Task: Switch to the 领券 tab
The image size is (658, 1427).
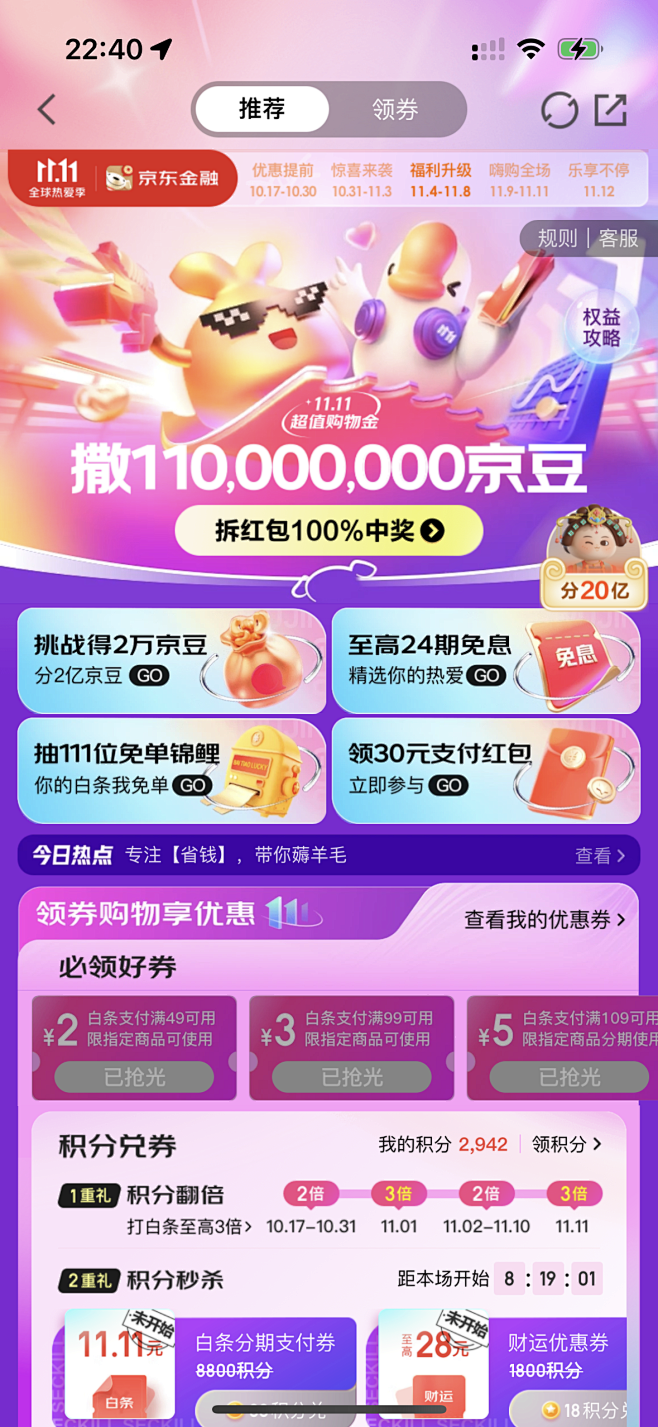Action: pos(395,110)
